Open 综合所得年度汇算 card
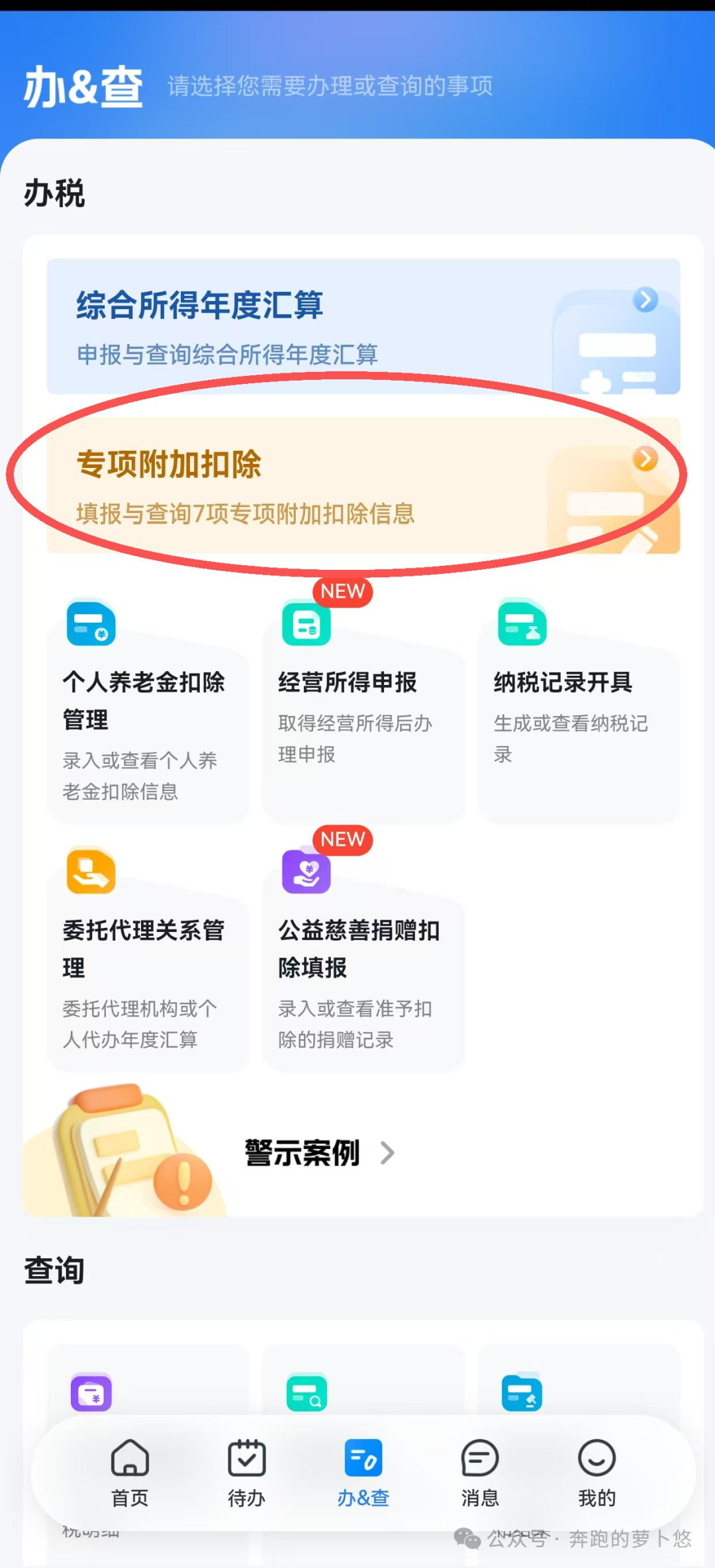Image resolution: width=715 pixels, height=1568 pixels. 363,326
